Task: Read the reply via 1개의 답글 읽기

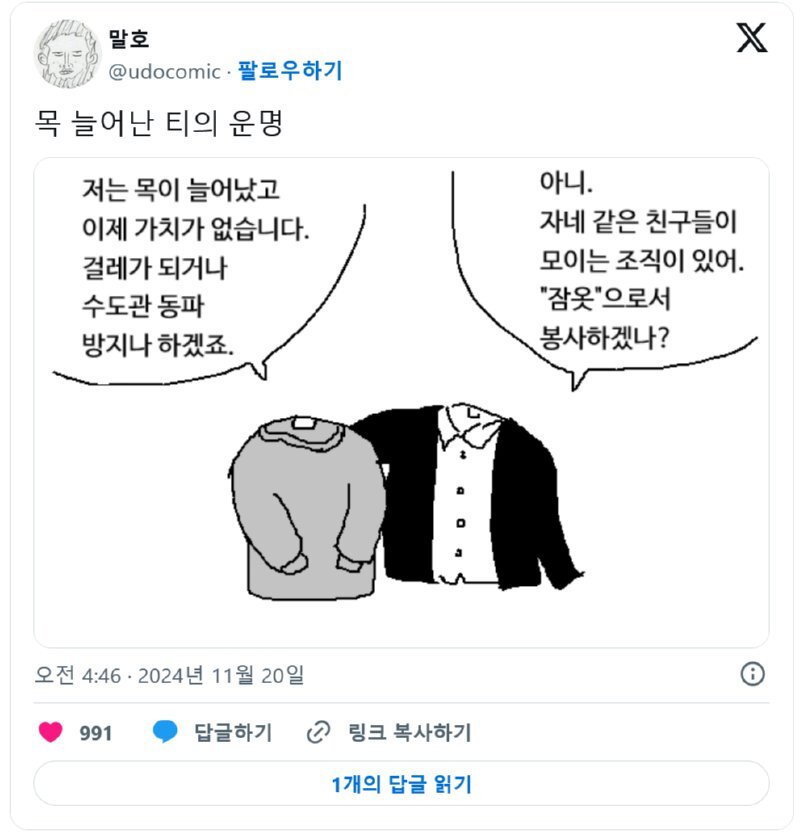Action: 401,784
